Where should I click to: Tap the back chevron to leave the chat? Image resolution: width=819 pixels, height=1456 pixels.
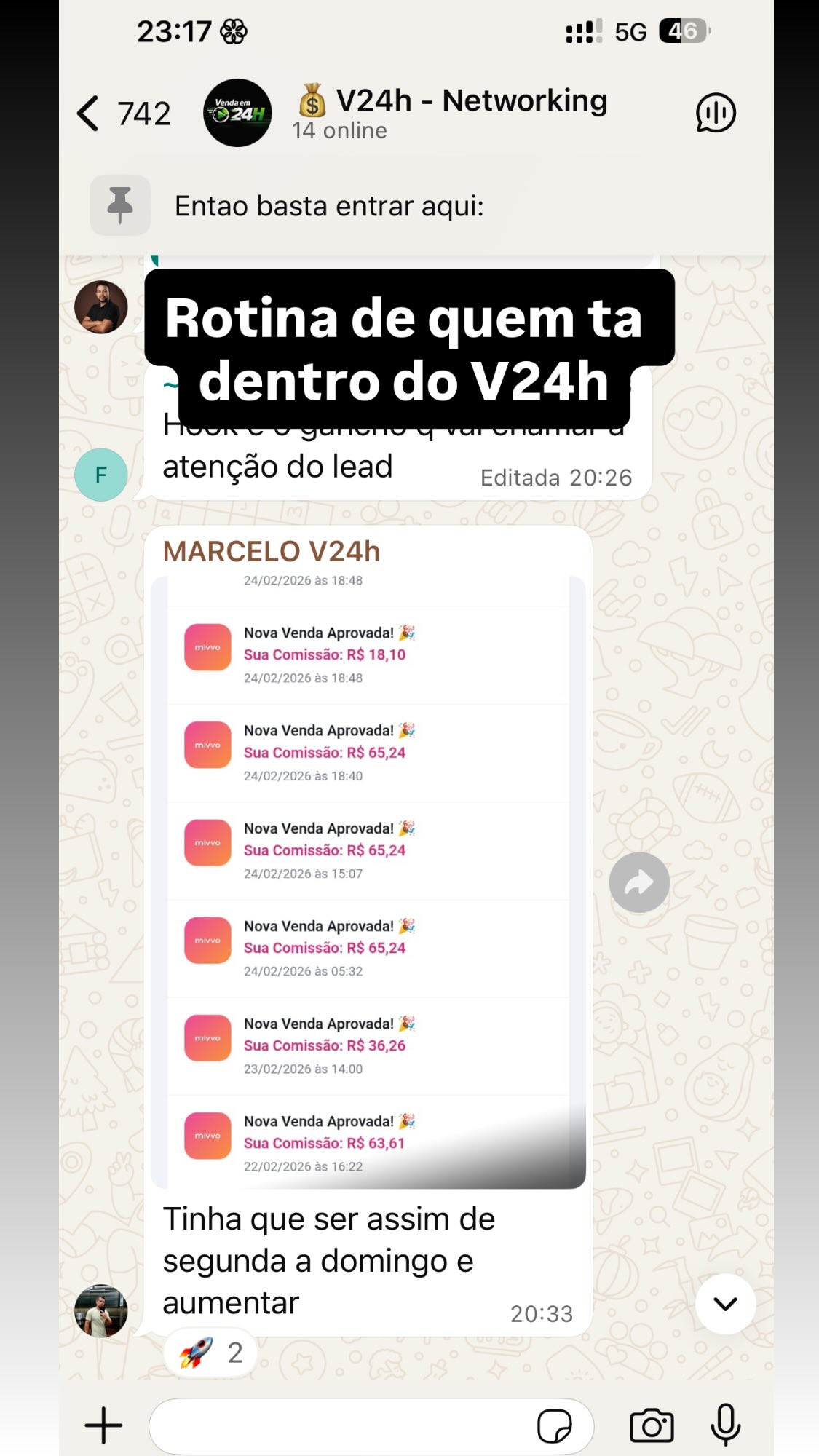89,113
